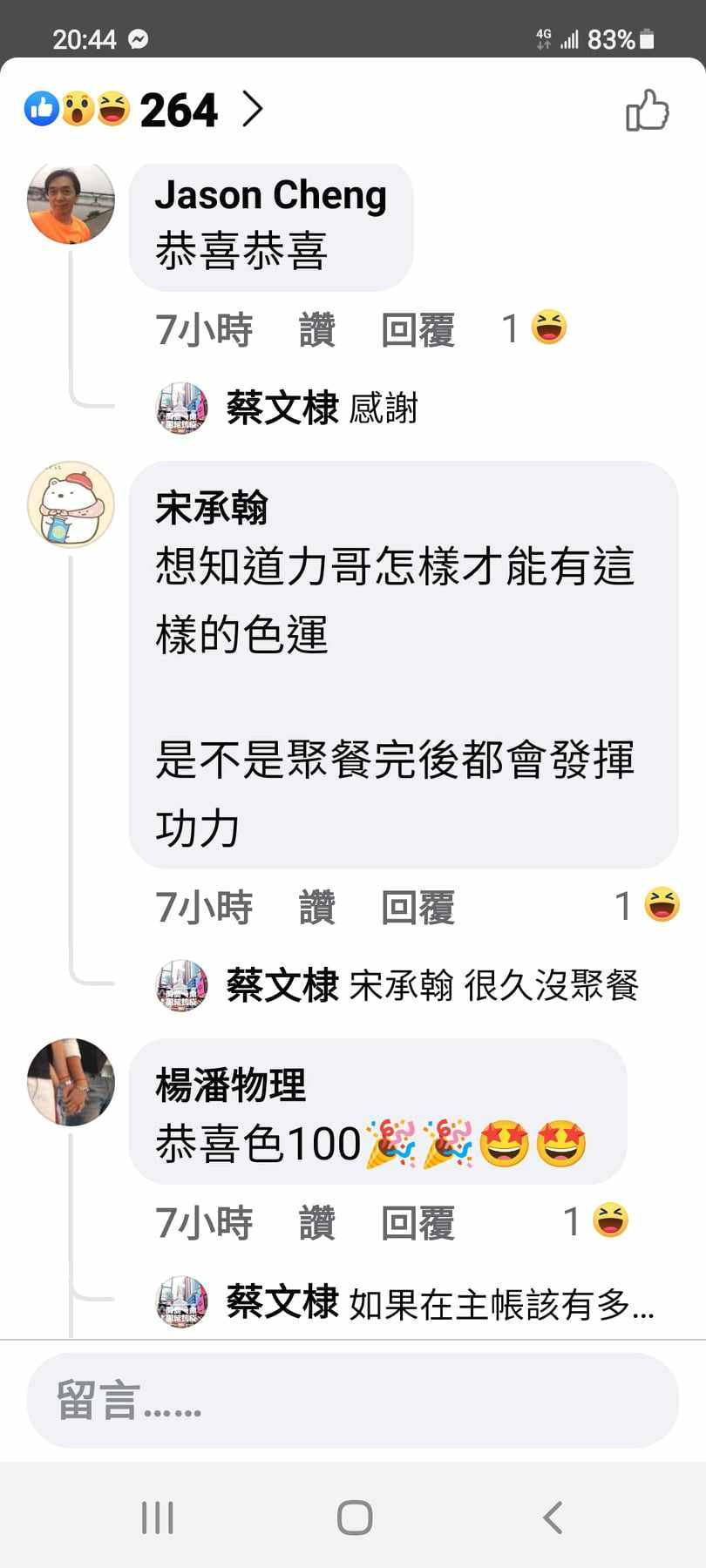Open recent apps from navigation bar

coord(158,1517)
